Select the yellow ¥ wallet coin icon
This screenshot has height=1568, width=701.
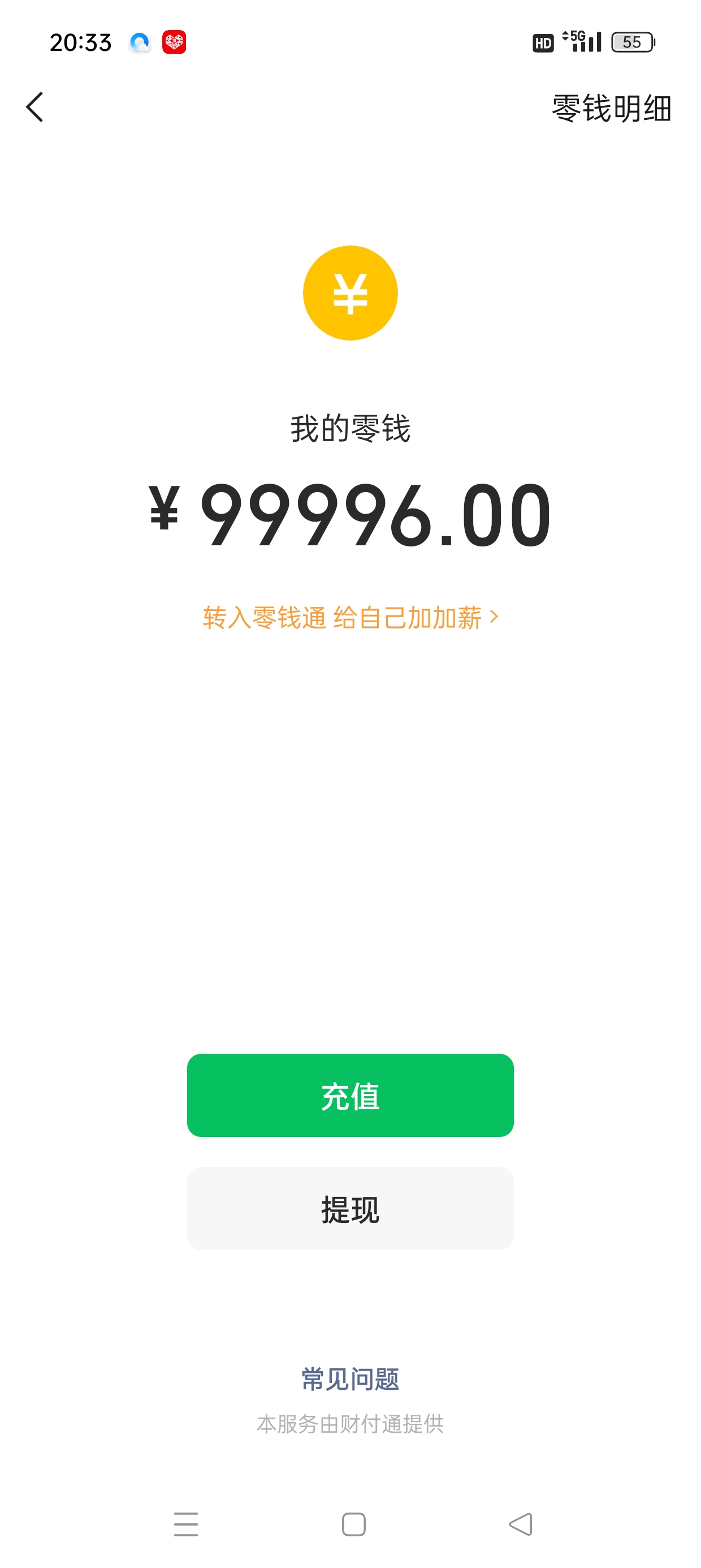click(x=350, y=293)
